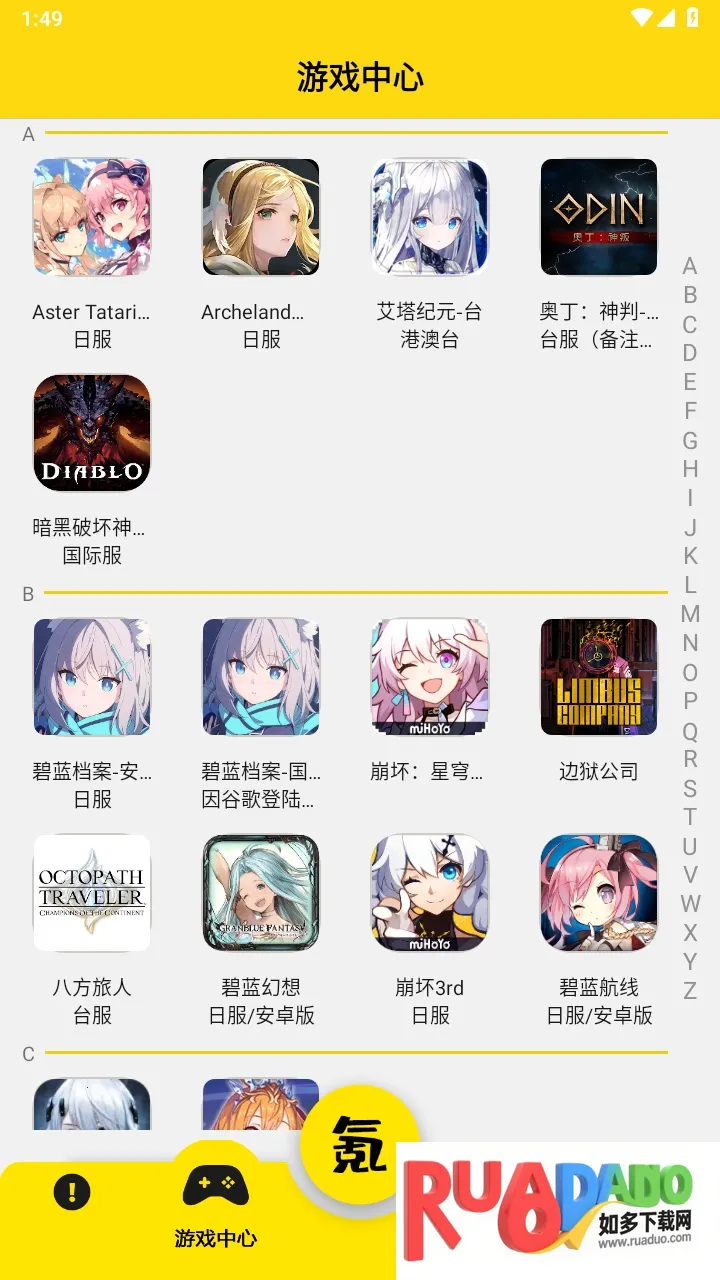The height and width of the screenshot is (1280, 720).
Task: Open Diablo 暗黑破坏神 国际服
Action: click(92, 433)
